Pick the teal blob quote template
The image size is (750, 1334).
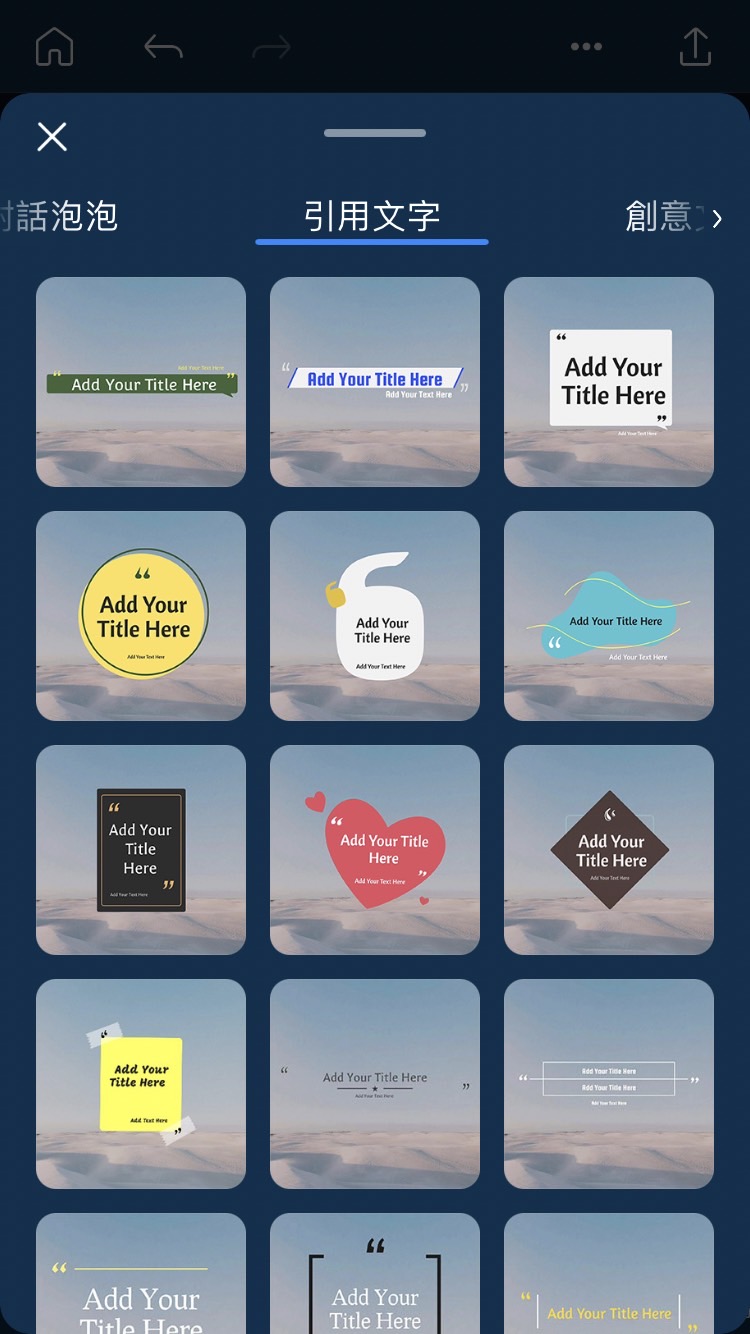point(609,616)
